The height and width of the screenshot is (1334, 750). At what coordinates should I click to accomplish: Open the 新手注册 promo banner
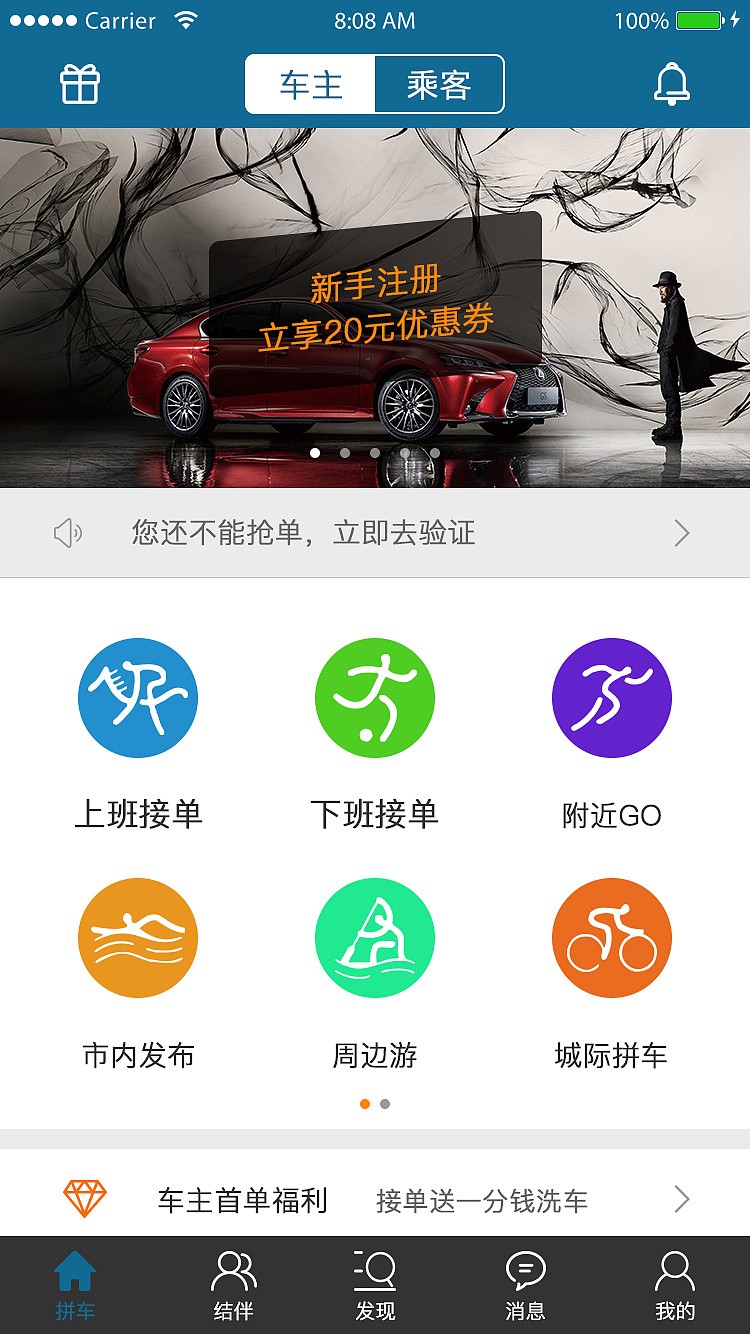pos(375,308)
